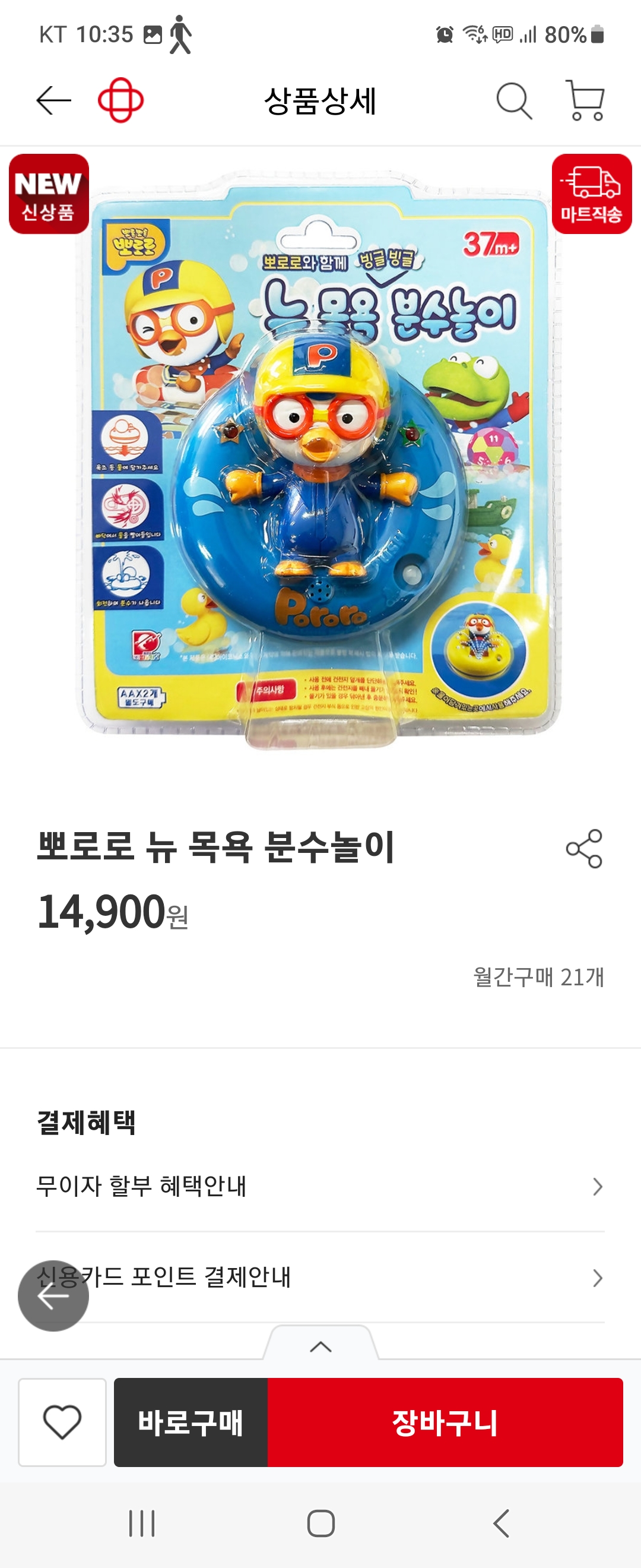
Task: Open the shopping cart icon
Action: point(586,102)
